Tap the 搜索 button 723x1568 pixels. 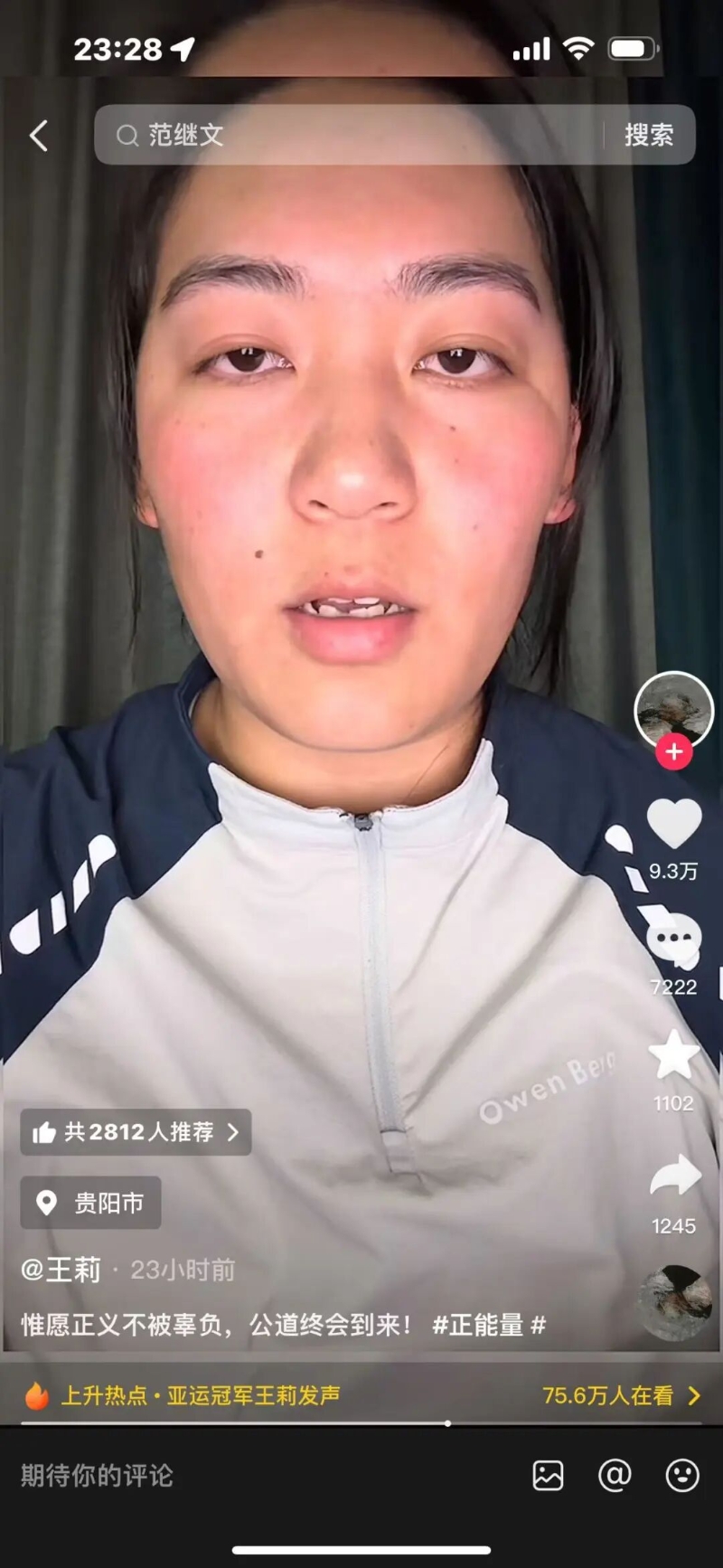649,135
